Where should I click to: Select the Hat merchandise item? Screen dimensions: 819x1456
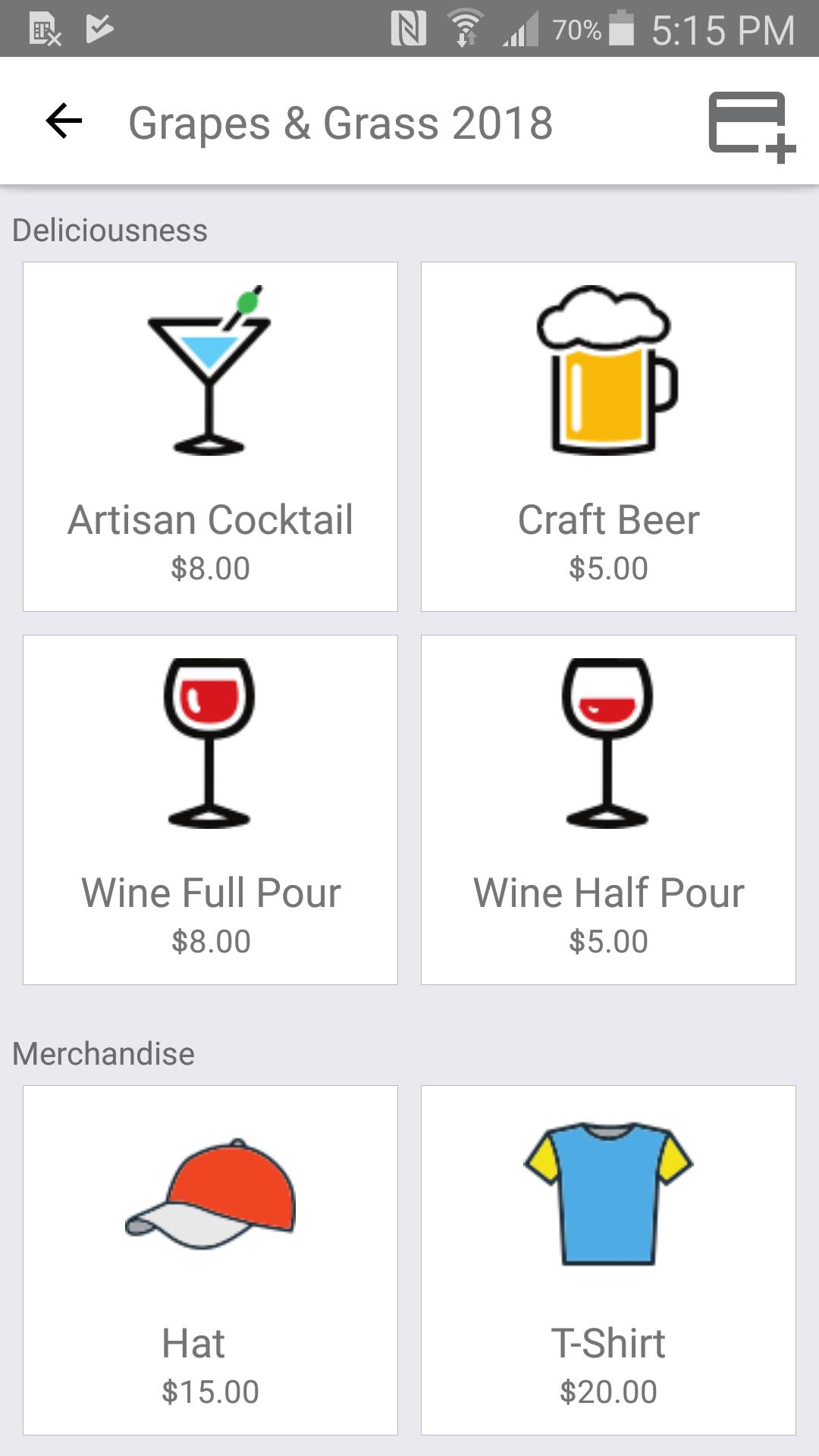pyautogui.click(x=210, y=1260)
